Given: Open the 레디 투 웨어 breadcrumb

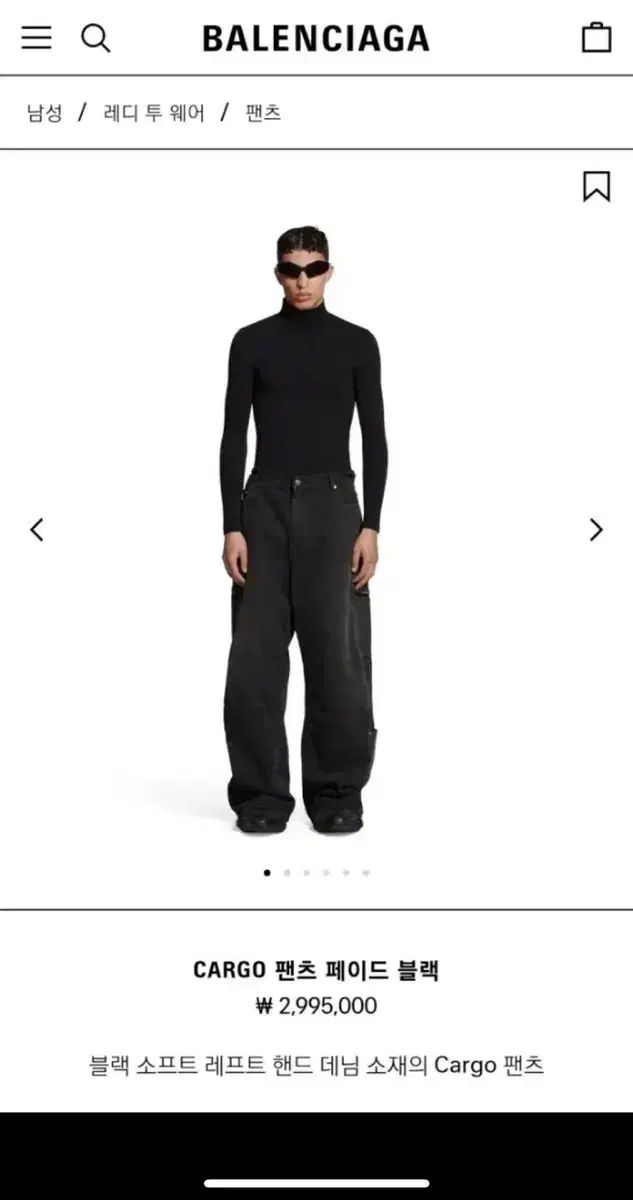Looking at the screenshot, I should (154, 113).
